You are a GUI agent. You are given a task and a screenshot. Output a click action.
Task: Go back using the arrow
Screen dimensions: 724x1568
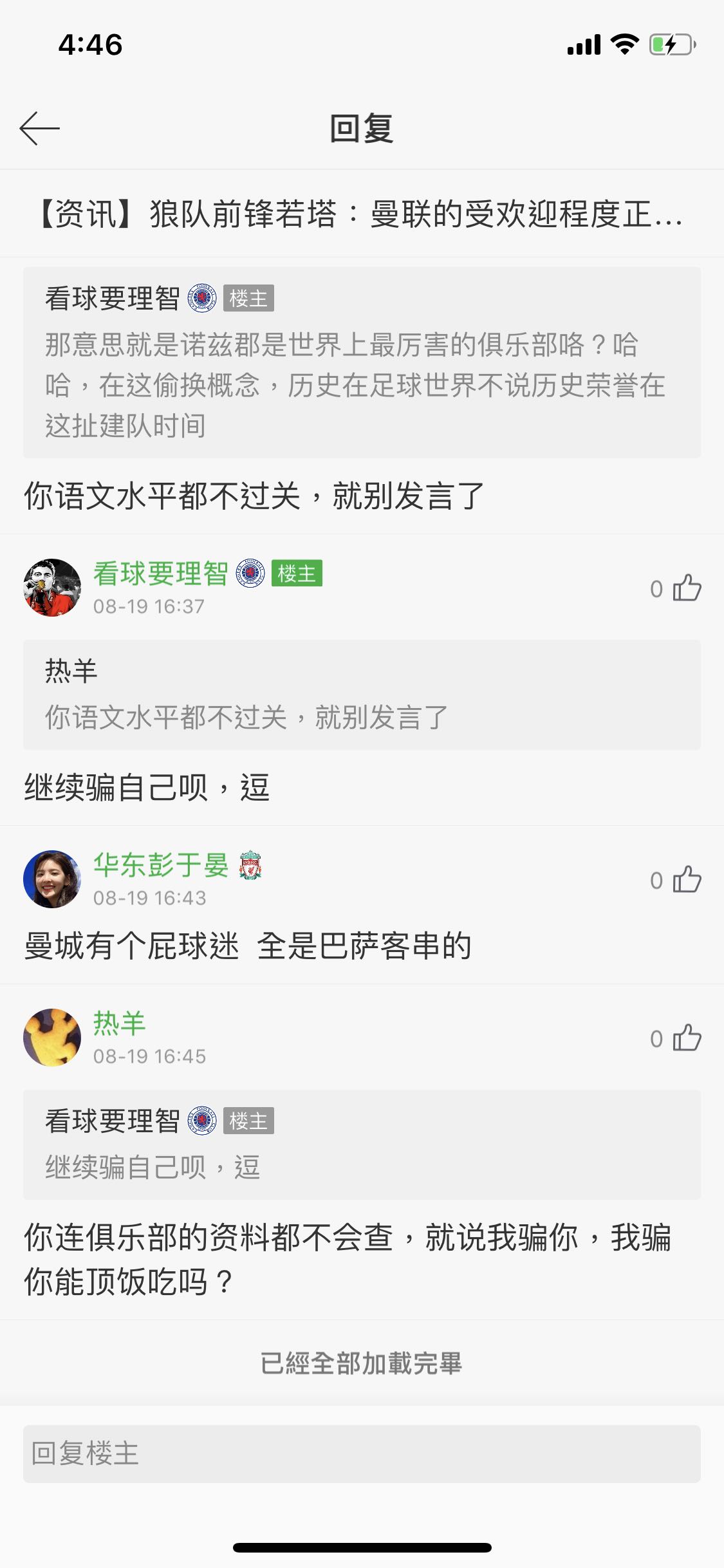40,128
